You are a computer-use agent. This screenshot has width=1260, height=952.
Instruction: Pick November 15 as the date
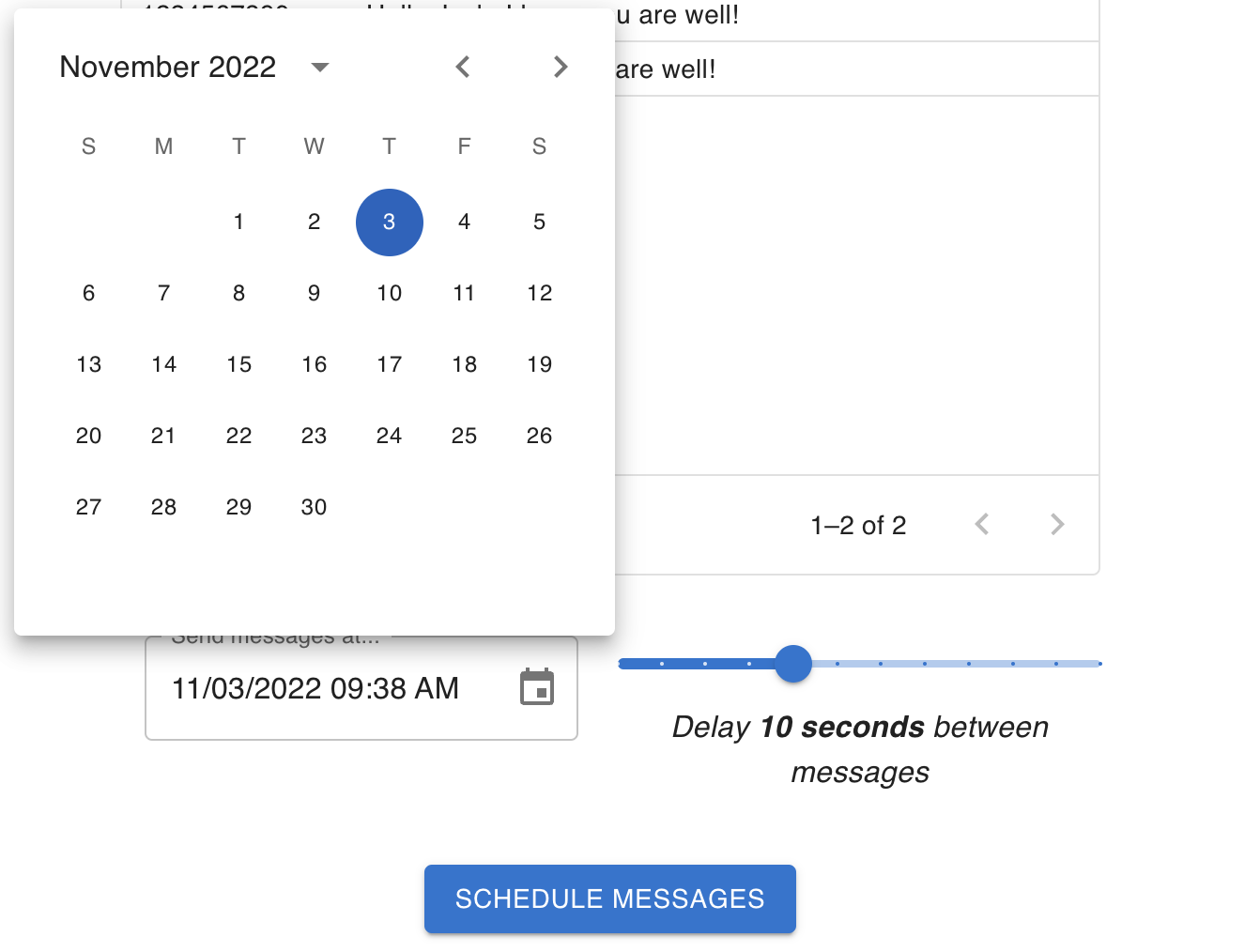coord(238,364)
